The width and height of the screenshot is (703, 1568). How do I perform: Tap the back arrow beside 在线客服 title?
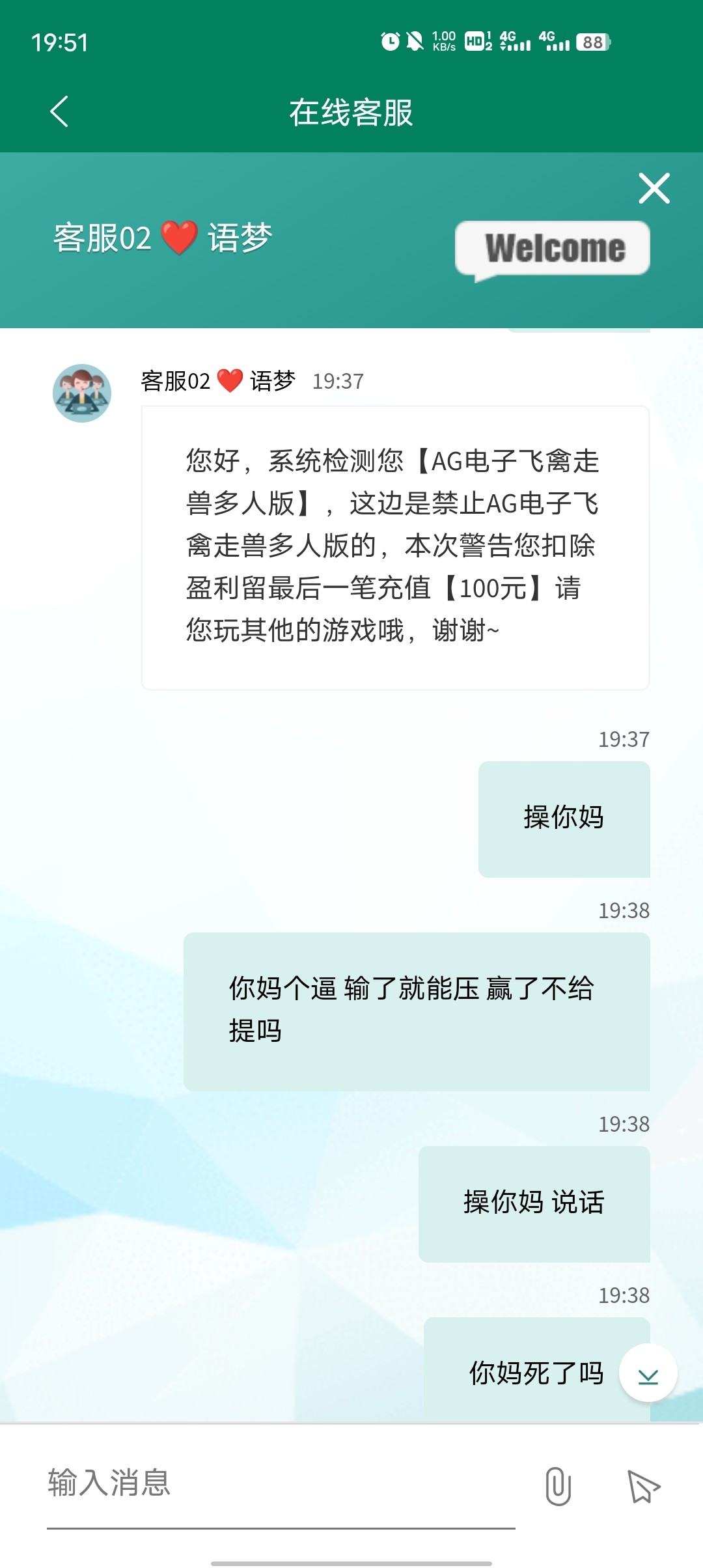point(59,111)
